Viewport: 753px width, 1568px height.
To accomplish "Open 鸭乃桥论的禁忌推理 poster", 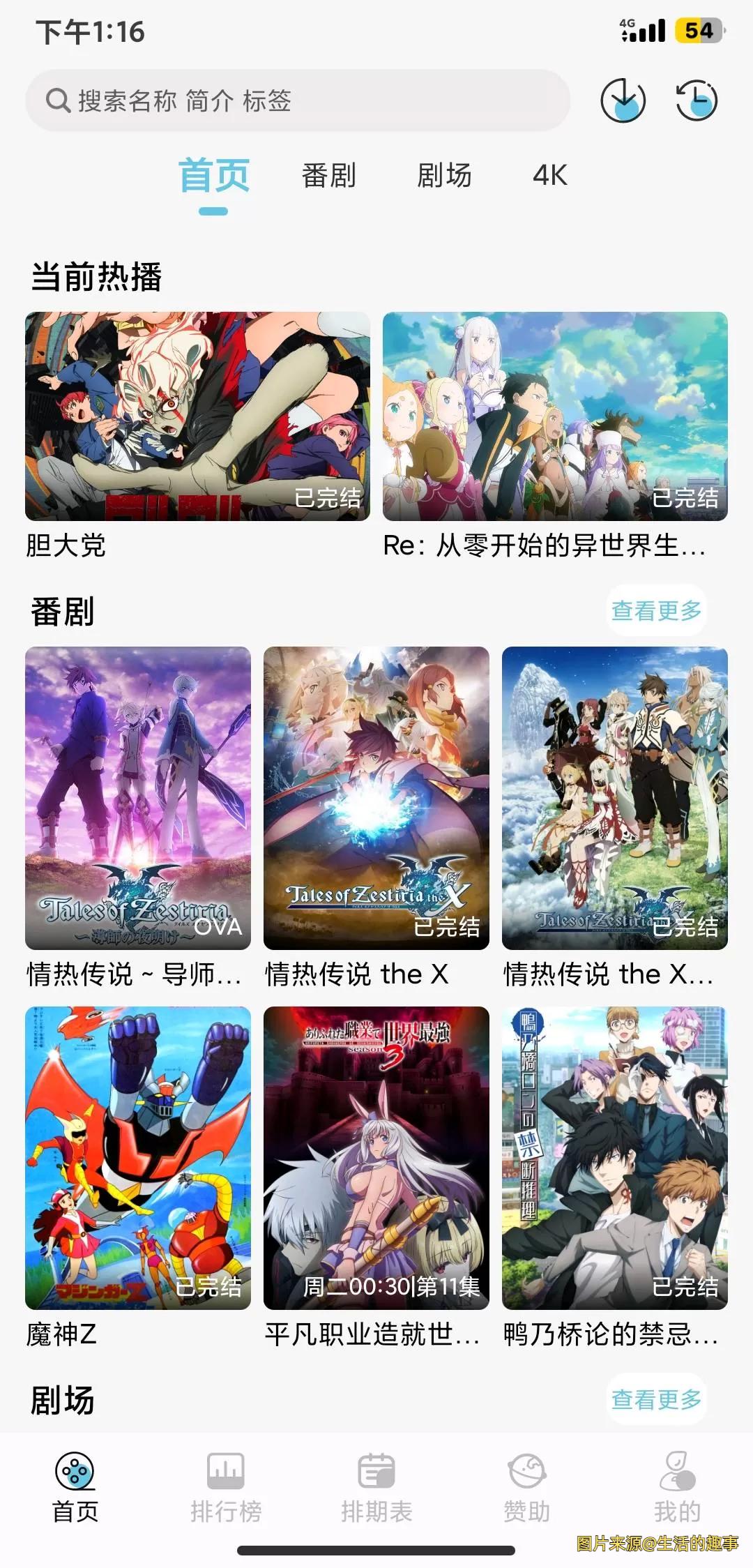I will [615, 1158].
